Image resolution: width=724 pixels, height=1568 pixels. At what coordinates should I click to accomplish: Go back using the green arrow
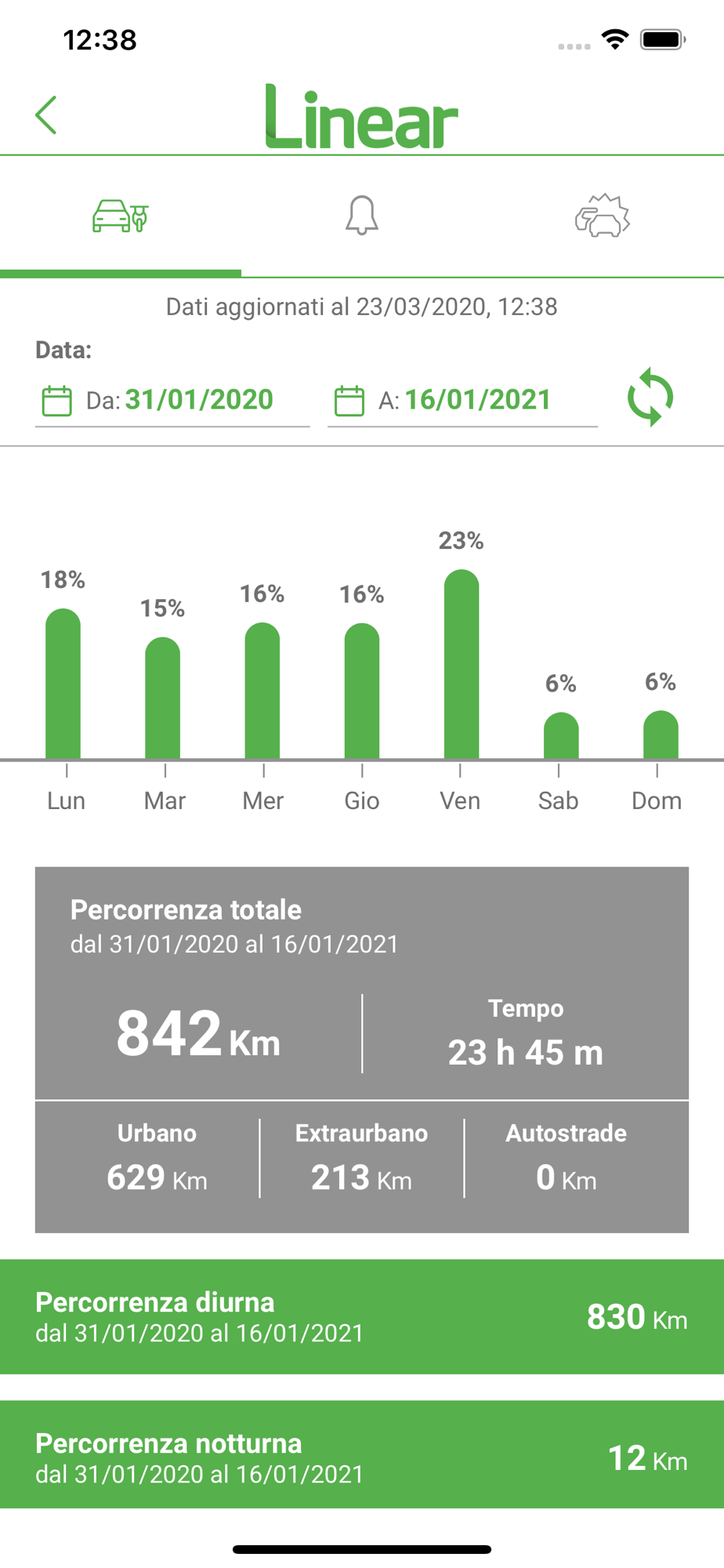tap(47, 115)
